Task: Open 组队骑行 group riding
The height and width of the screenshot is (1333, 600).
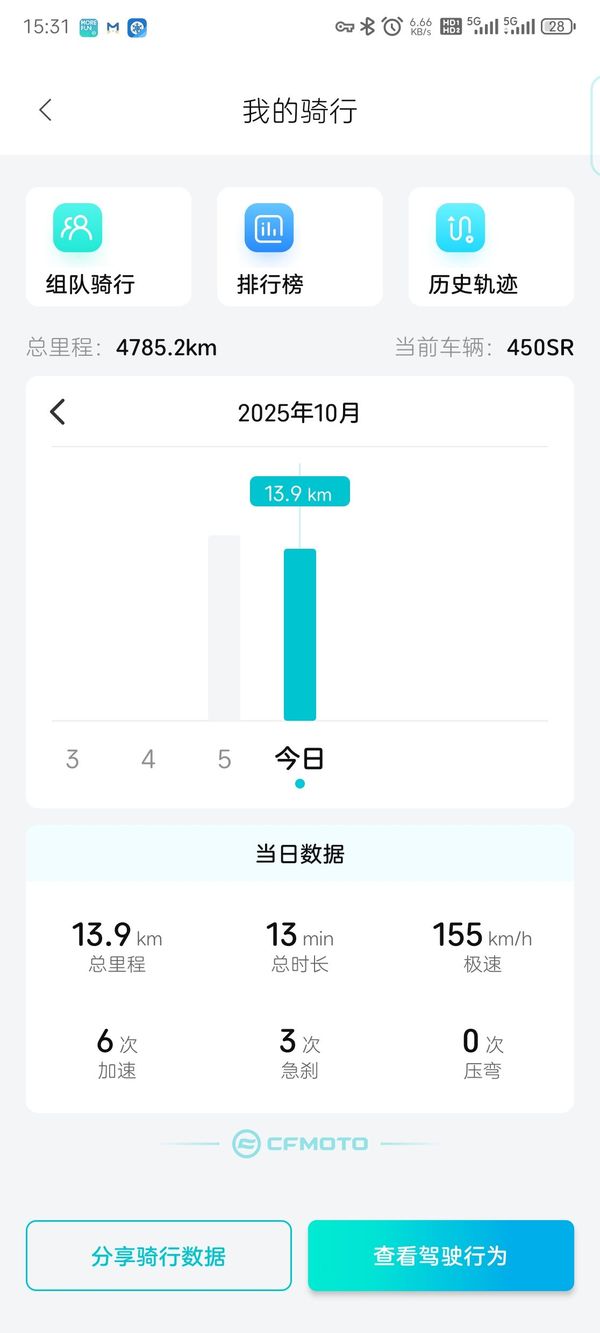Action: [x=108, y=246]
